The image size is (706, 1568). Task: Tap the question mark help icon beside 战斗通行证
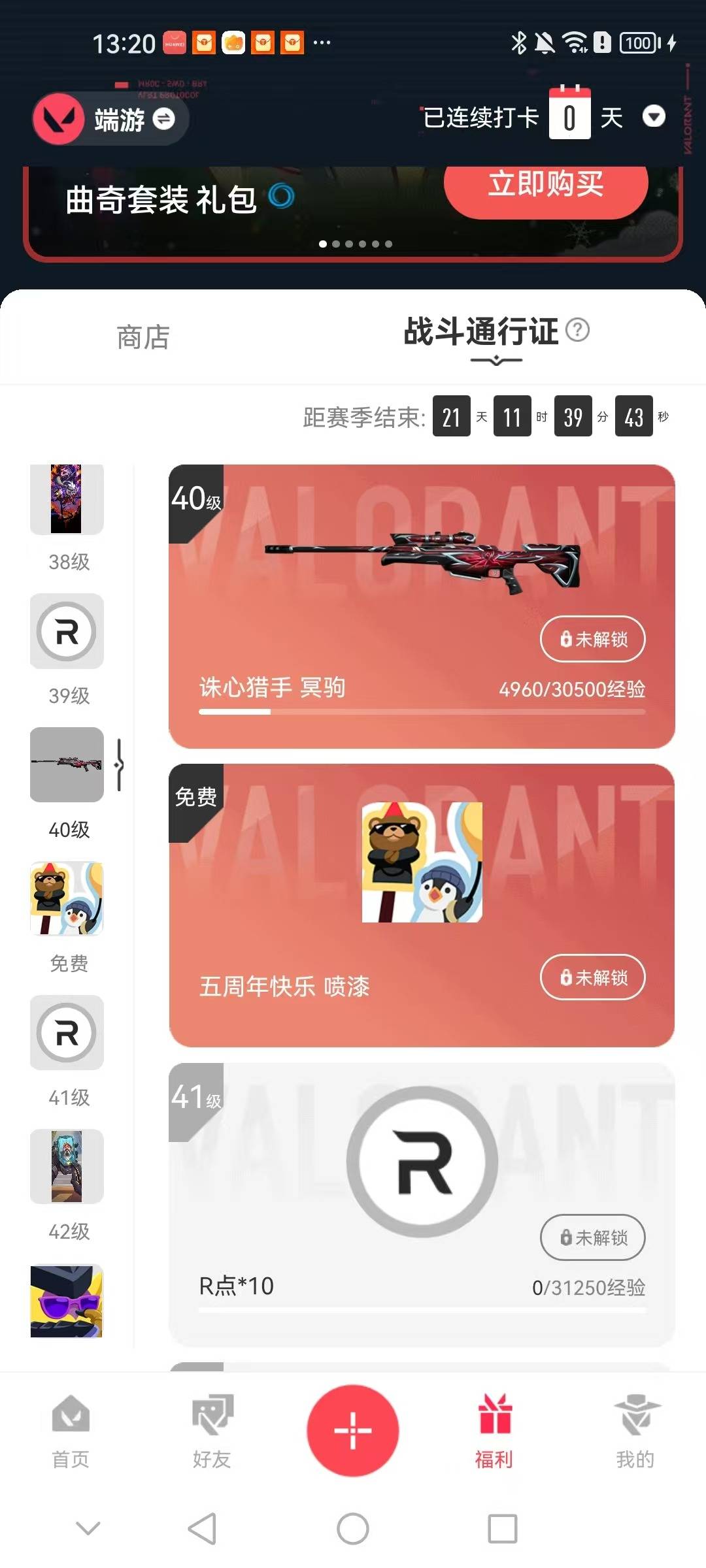point(578,333)
